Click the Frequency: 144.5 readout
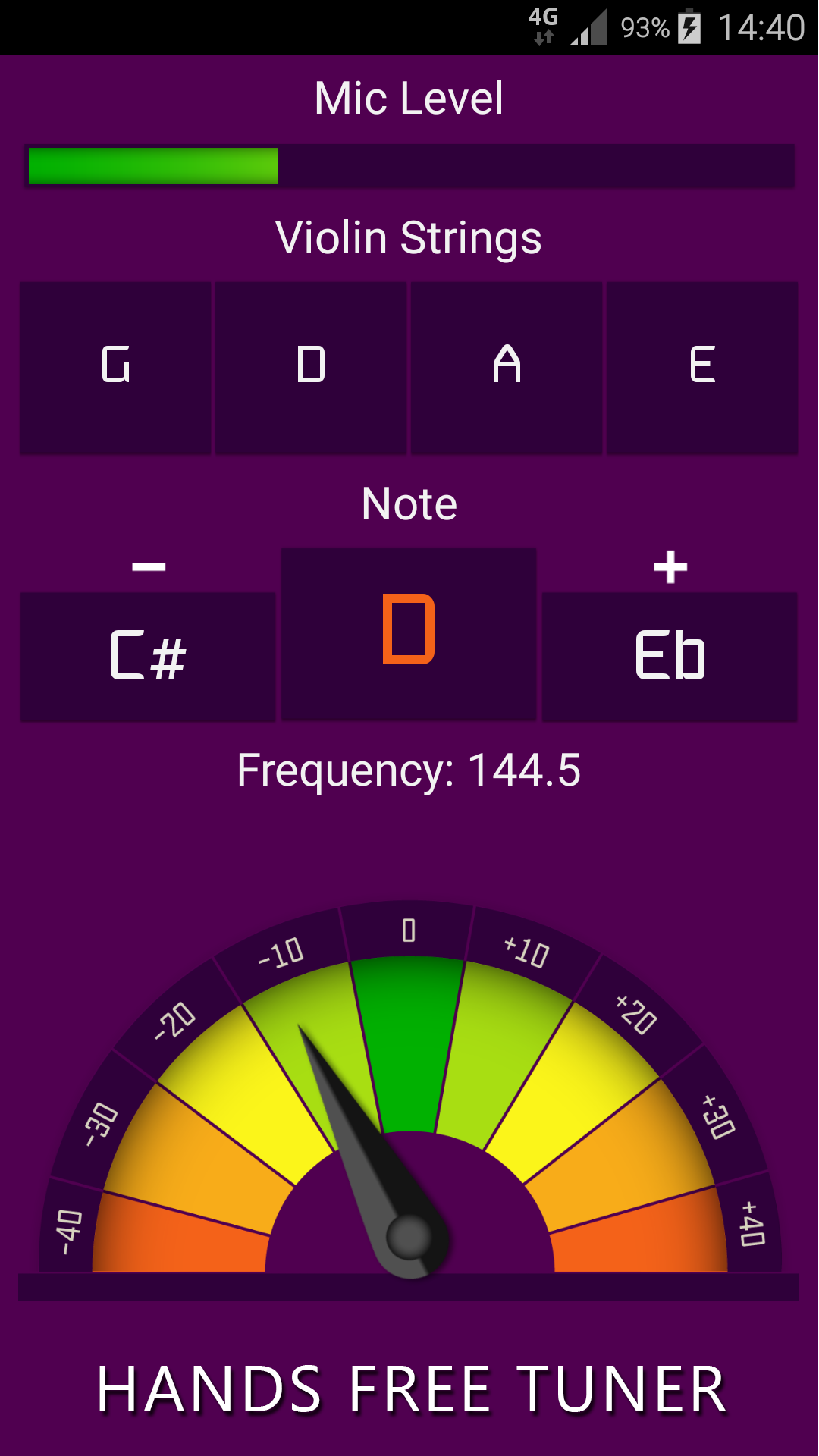819x1456 pixels. pyautogui.click(x=409, y=770)
